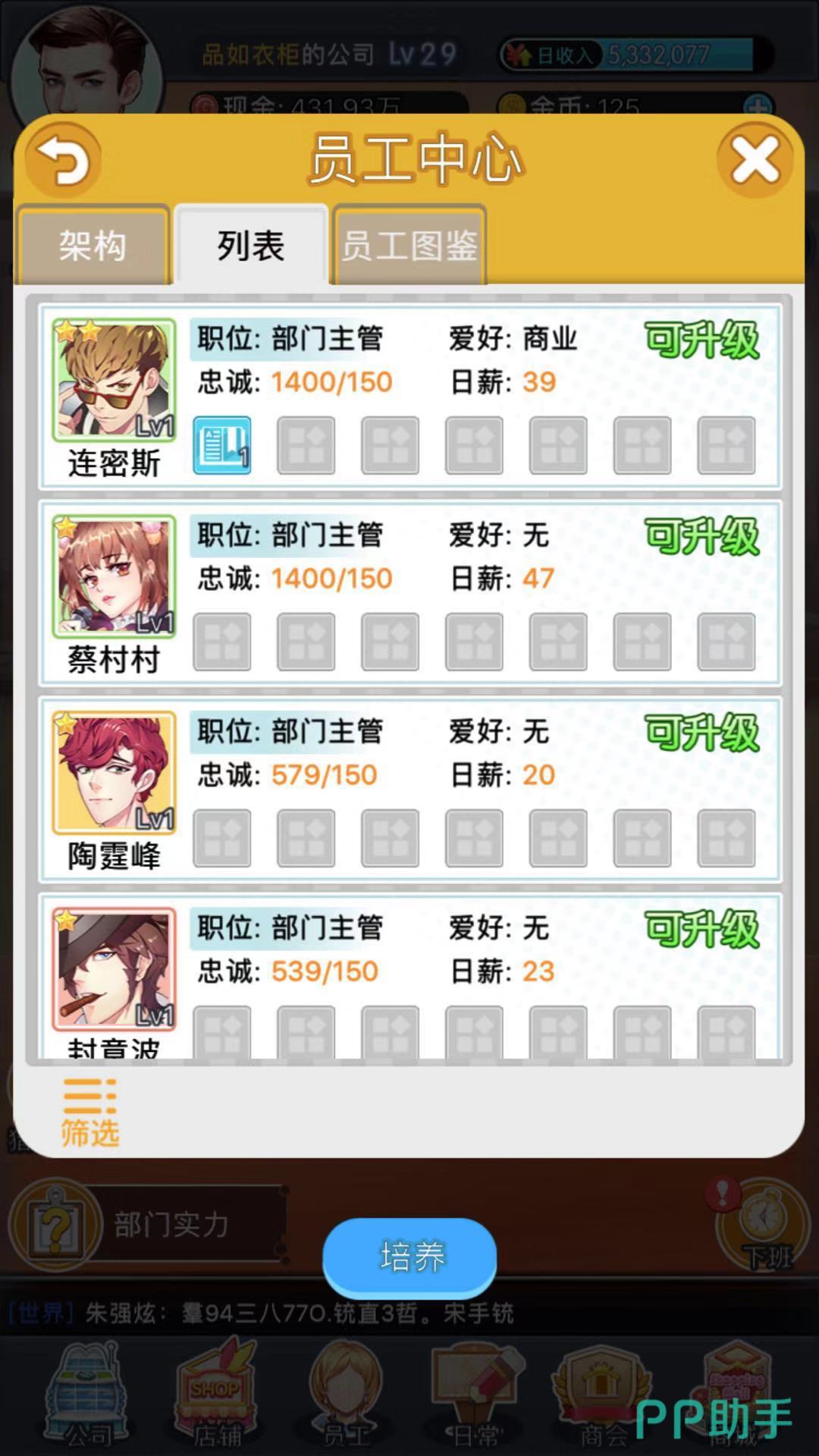819x1456 pixels.
Task: Select the 列表 tab
Action: [x=251, y=246]
